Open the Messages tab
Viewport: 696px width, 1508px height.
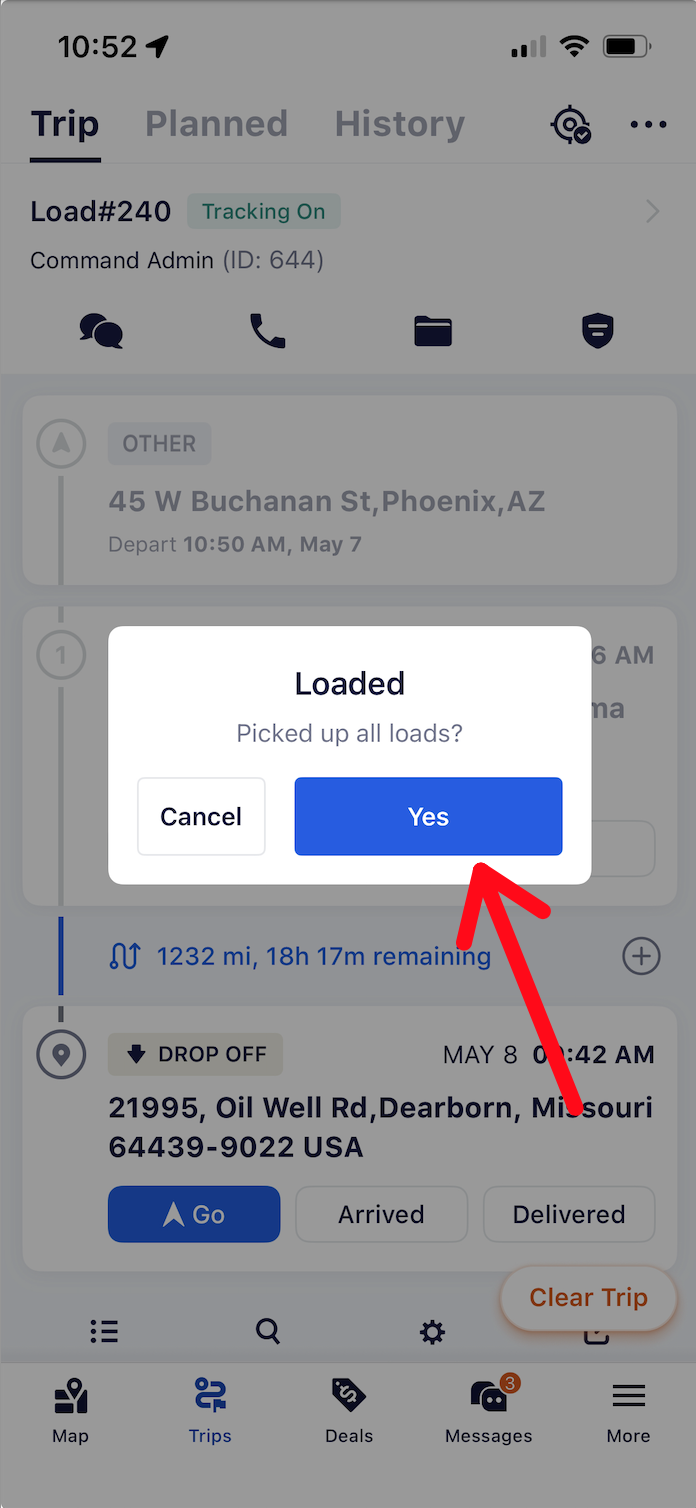point(489,1411)
